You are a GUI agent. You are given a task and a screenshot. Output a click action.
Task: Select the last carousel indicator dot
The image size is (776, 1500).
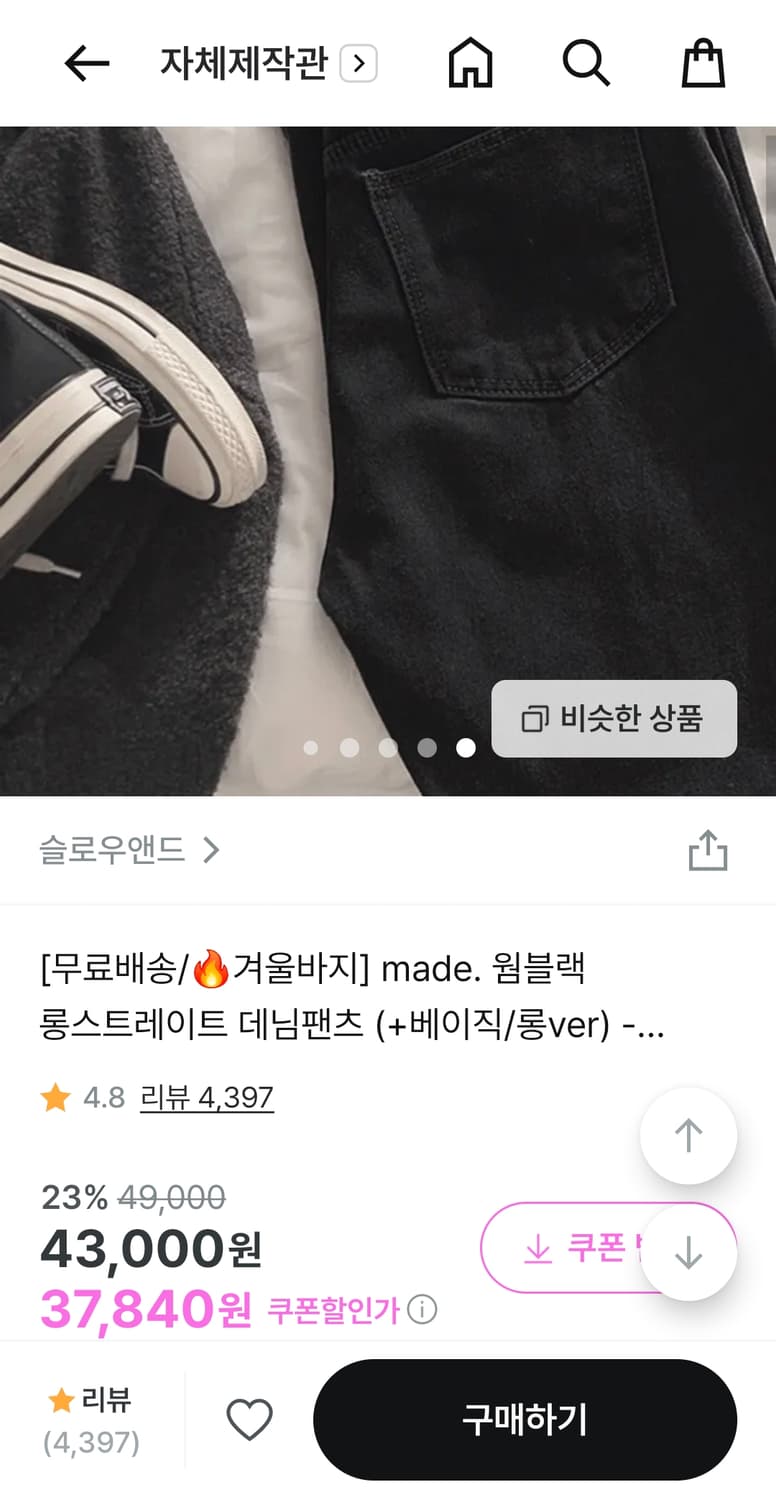(467, 747)
